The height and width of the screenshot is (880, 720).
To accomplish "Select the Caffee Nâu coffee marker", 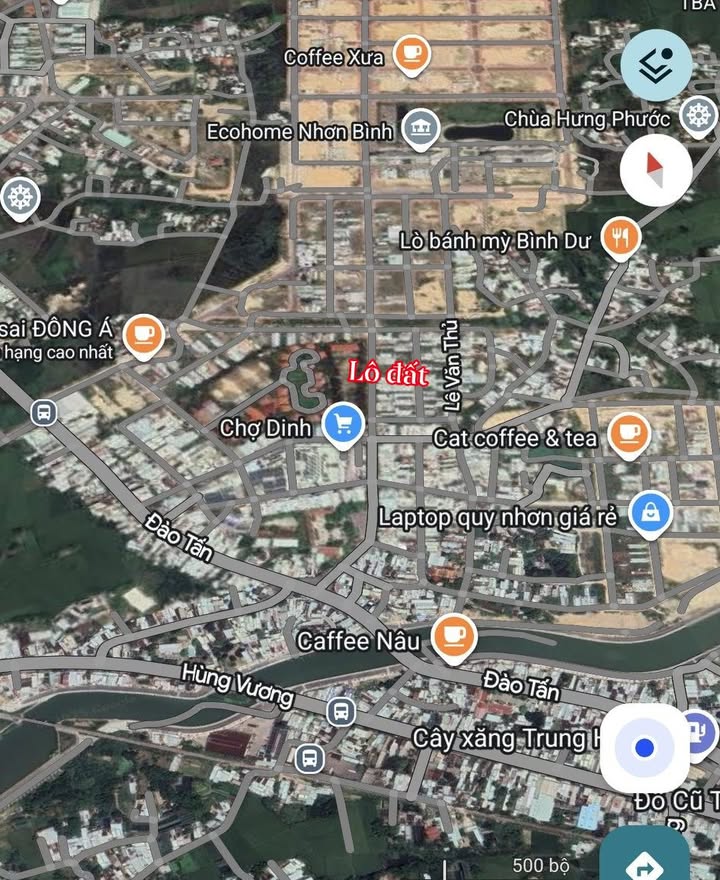I will 454,636.
